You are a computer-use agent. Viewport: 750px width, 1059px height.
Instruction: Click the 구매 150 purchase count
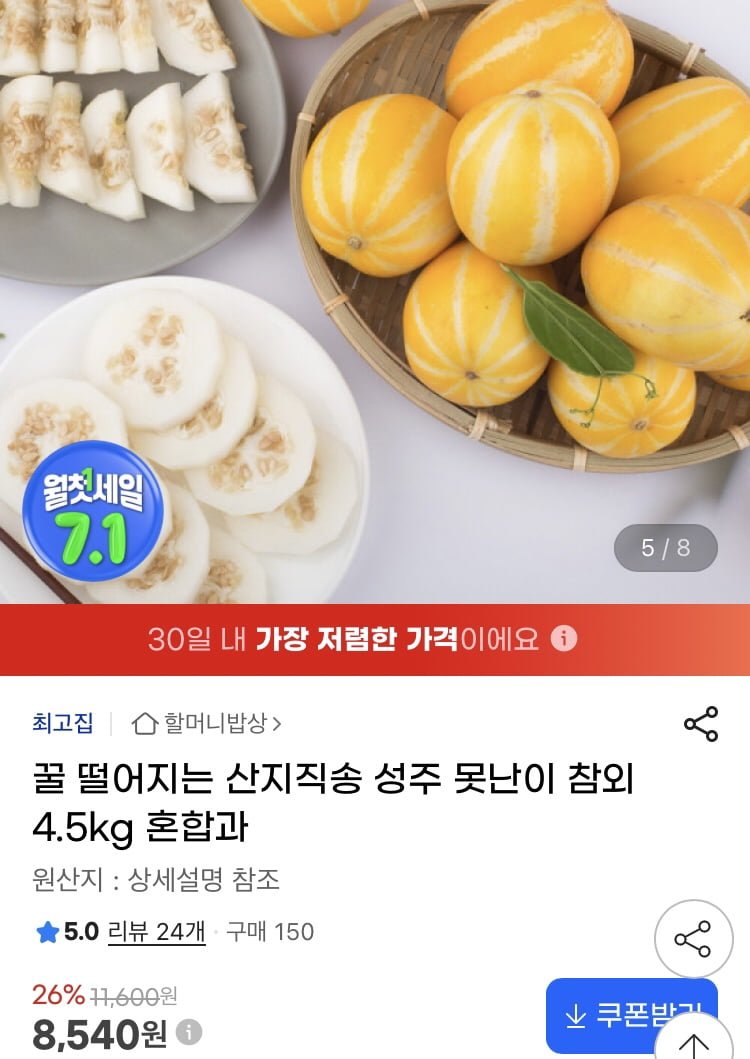269,930
